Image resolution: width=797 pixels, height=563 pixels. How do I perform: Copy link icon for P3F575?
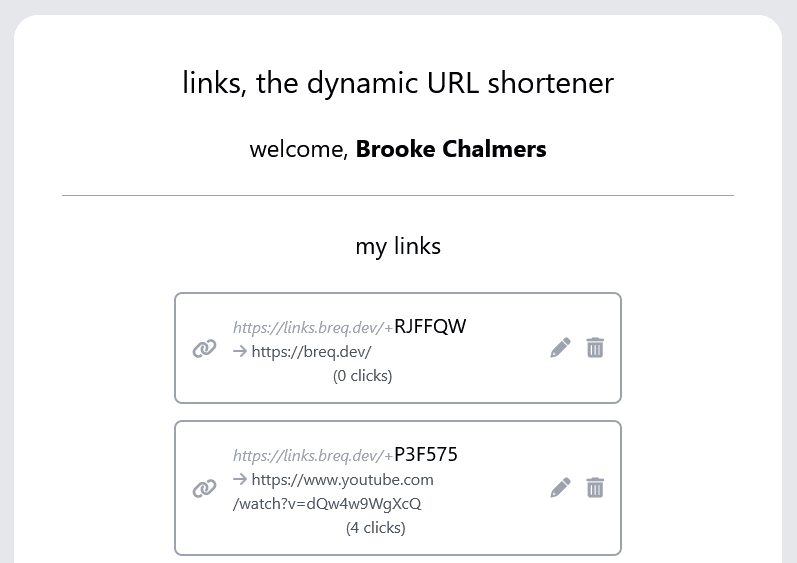[204, 488]
